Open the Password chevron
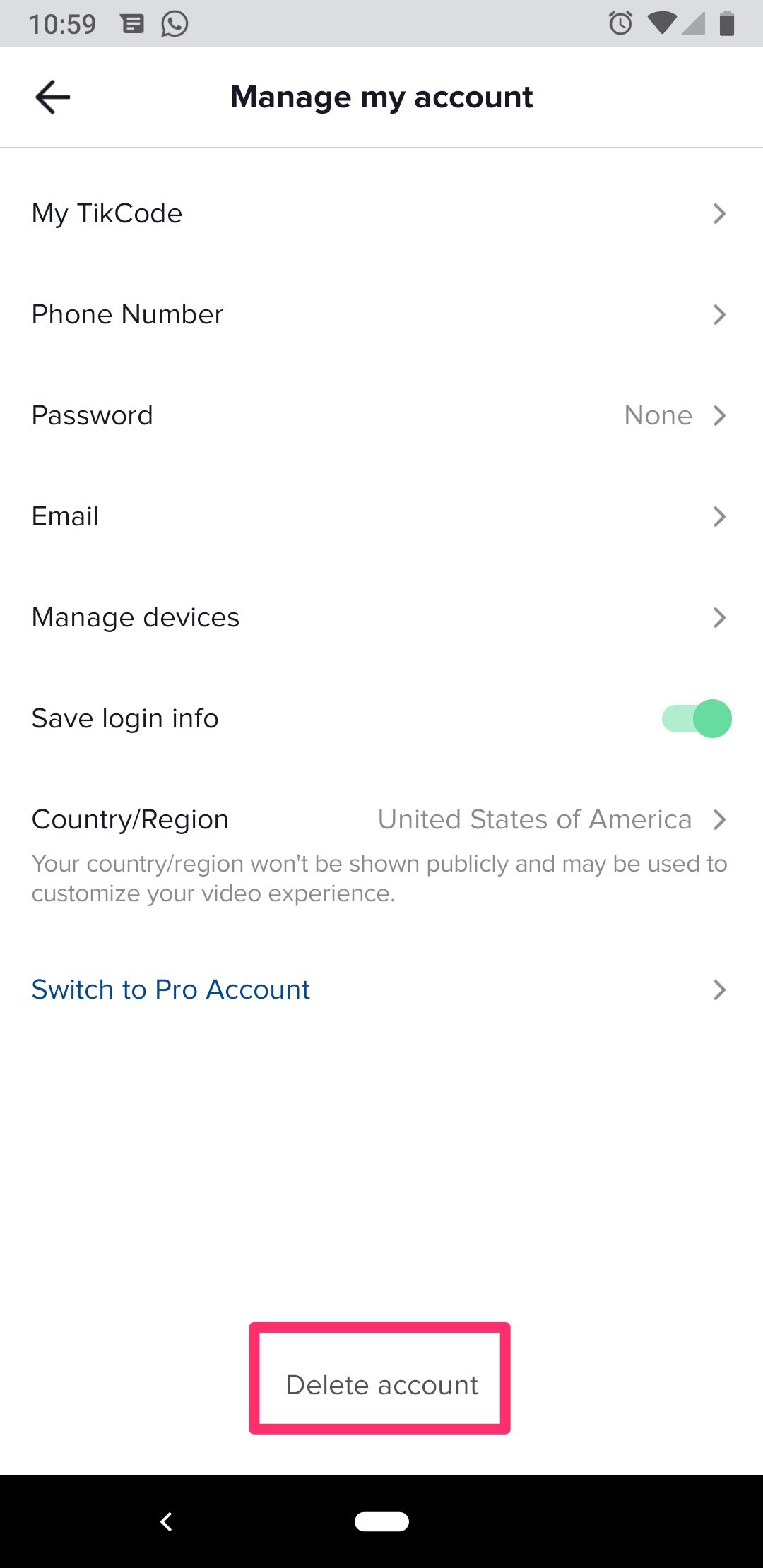This screenshot has width=763, height=1568. coord(719,415)
